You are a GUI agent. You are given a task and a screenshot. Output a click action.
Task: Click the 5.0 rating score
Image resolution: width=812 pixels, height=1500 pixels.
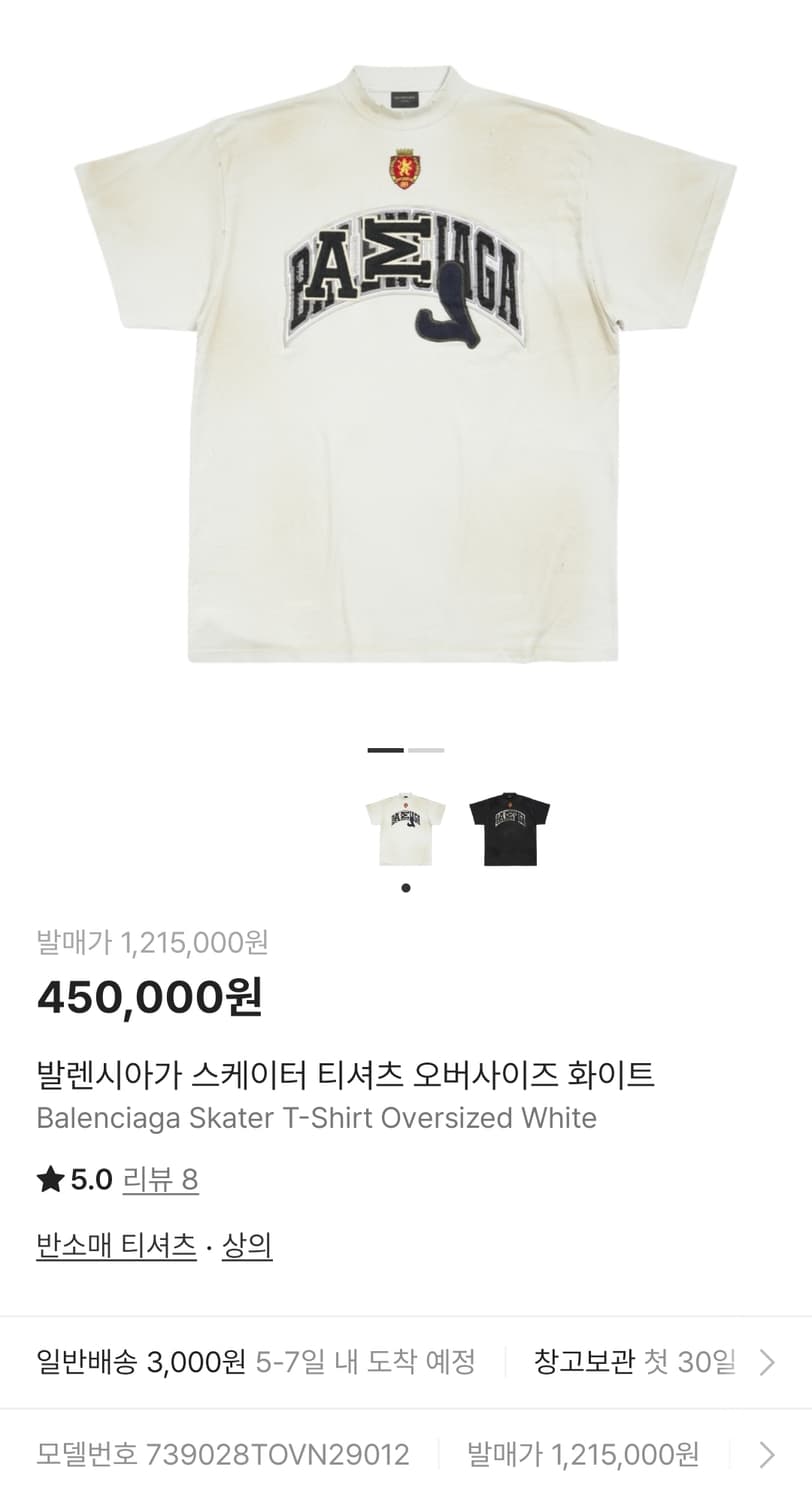88,1180
